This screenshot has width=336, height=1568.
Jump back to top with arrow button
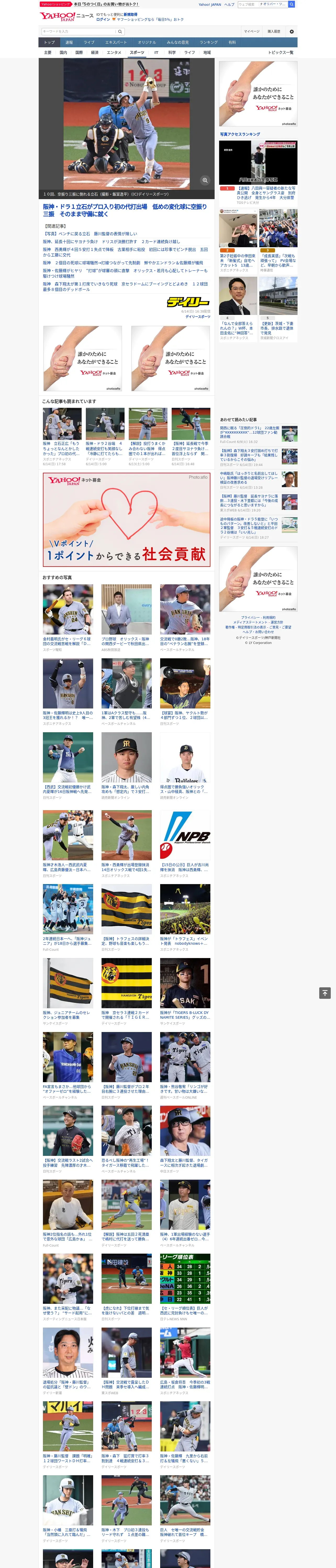pos(325,993)
